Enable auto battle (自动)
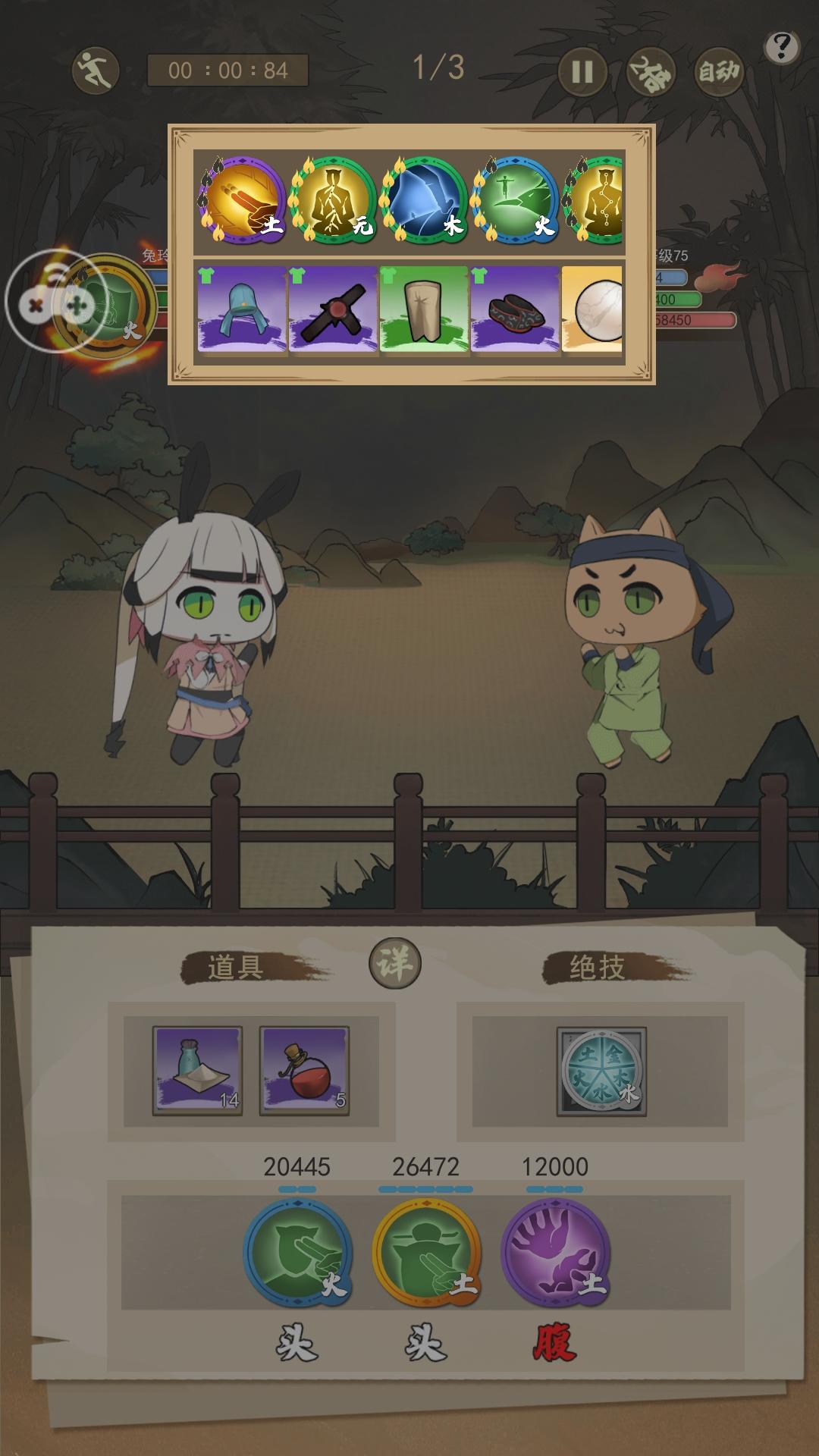This screenshot has width=819, height=1456. pyautogui.click(x=718, y=71)
